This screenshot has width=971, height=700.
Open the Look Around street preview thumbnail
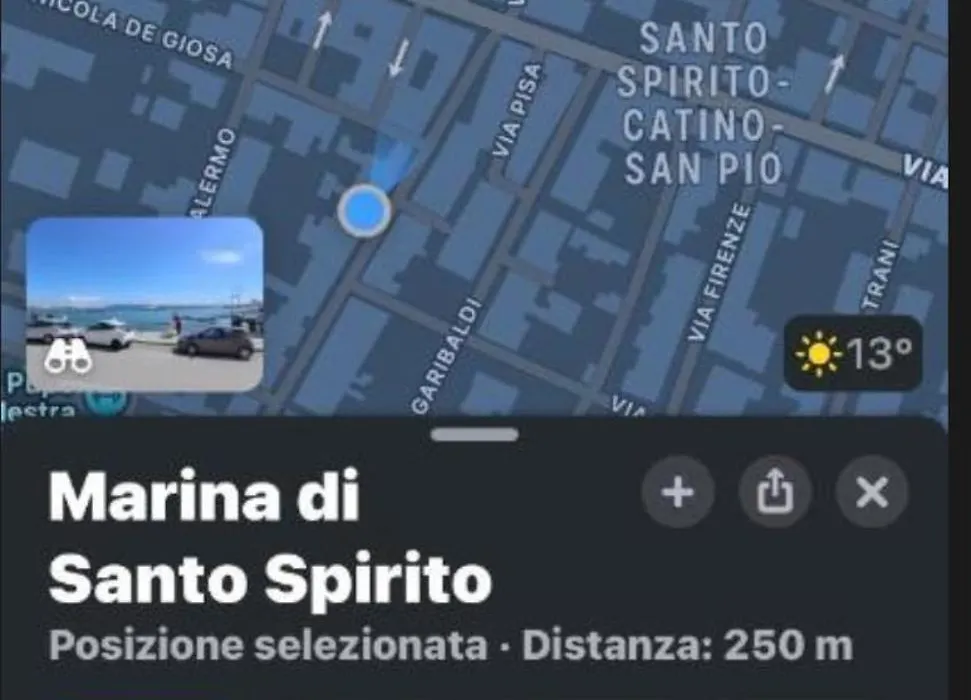pos(144,304)
